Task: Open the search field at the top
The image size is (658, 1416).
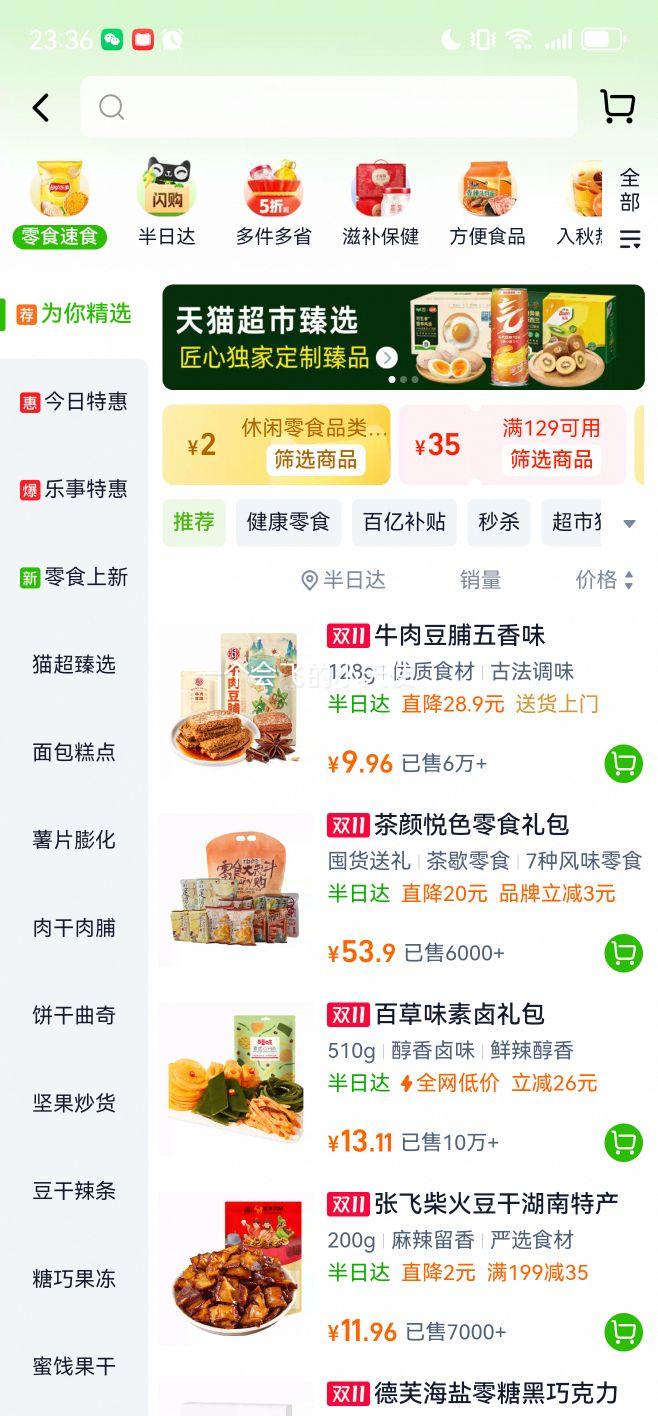Action: (x=328, y=107)
